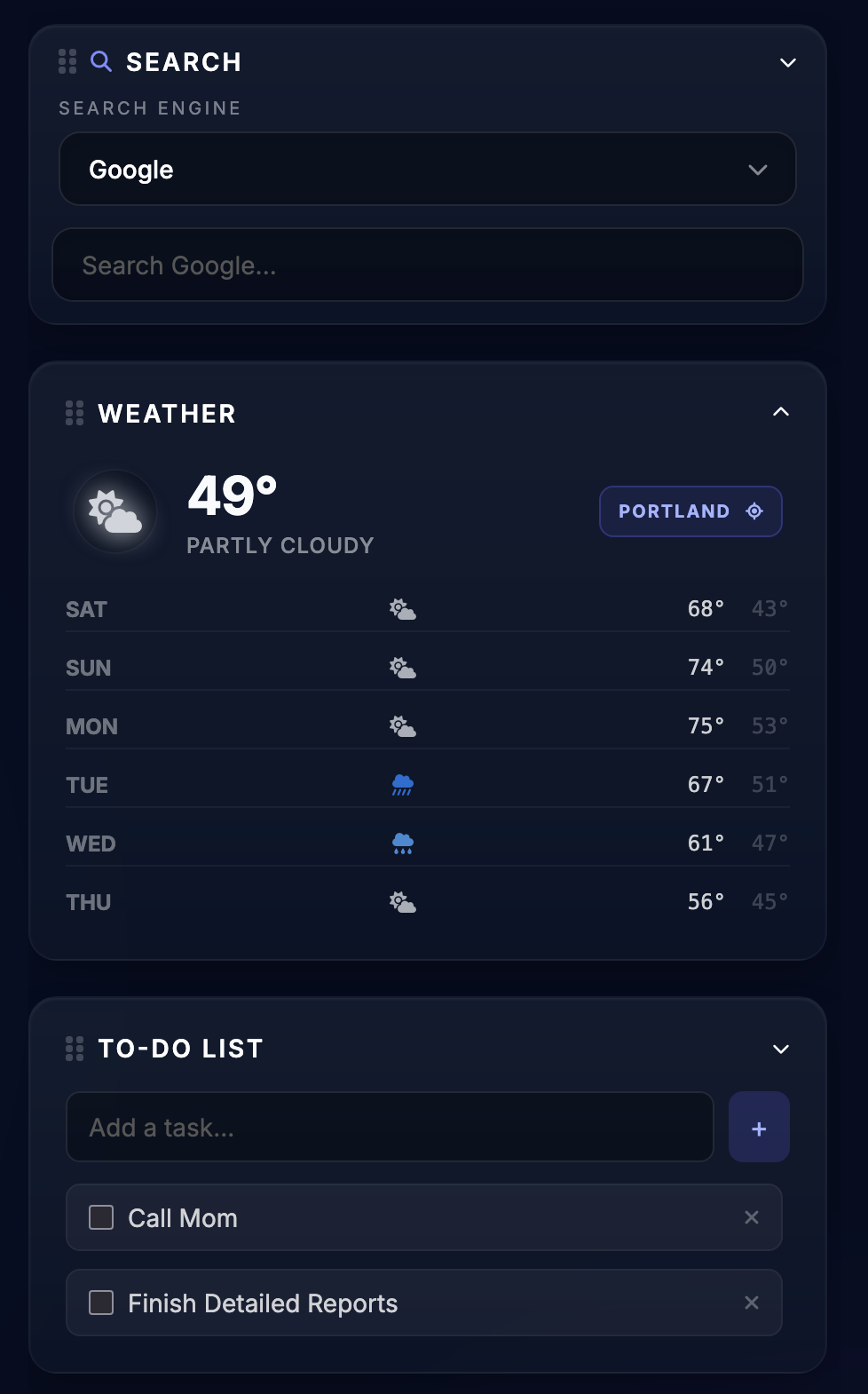Click the rain icon on Wednesday's forecast row
The width and height of the screenshot is (868, 1394).
coord(402,842)
